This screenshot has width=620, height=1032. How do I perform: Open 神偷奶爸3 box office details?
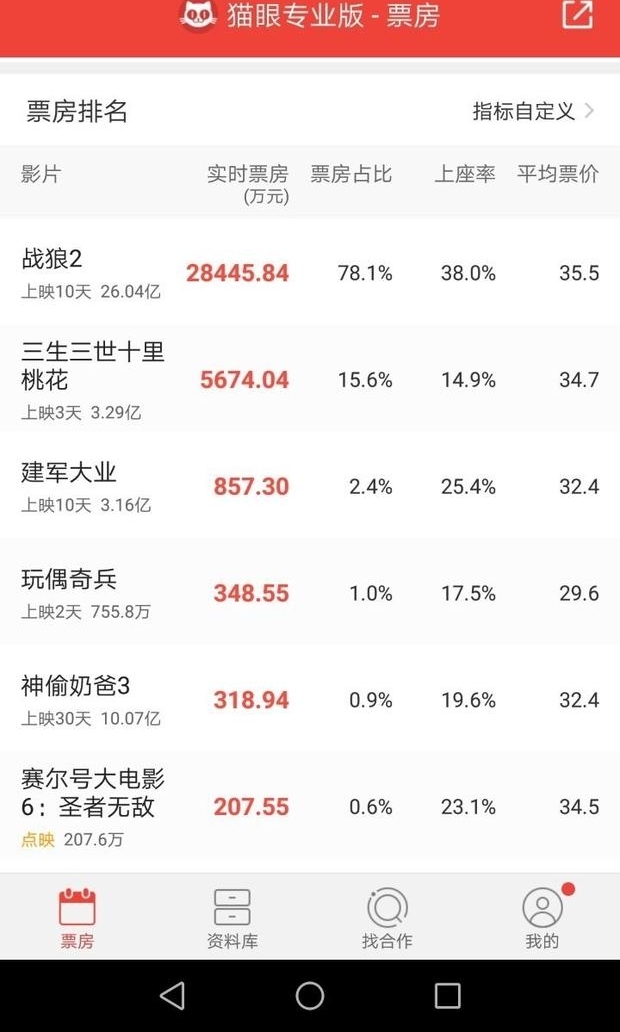(x=310, y=700)
